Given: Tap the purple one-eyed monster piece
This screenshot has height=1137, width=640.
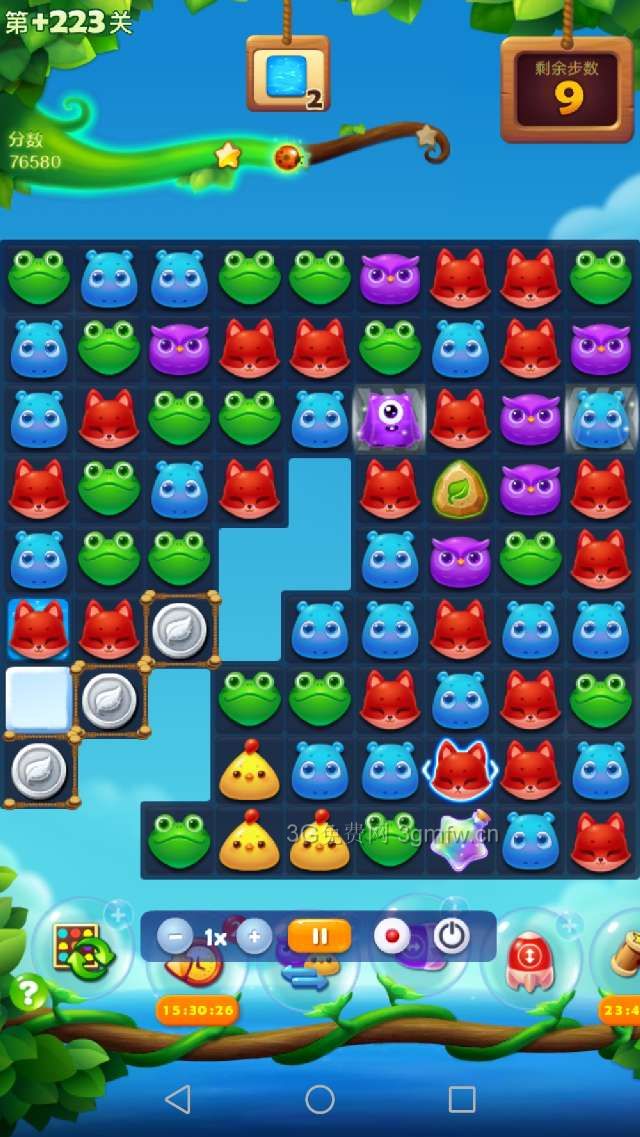Looking at the screenshot, I should [389, 419].
